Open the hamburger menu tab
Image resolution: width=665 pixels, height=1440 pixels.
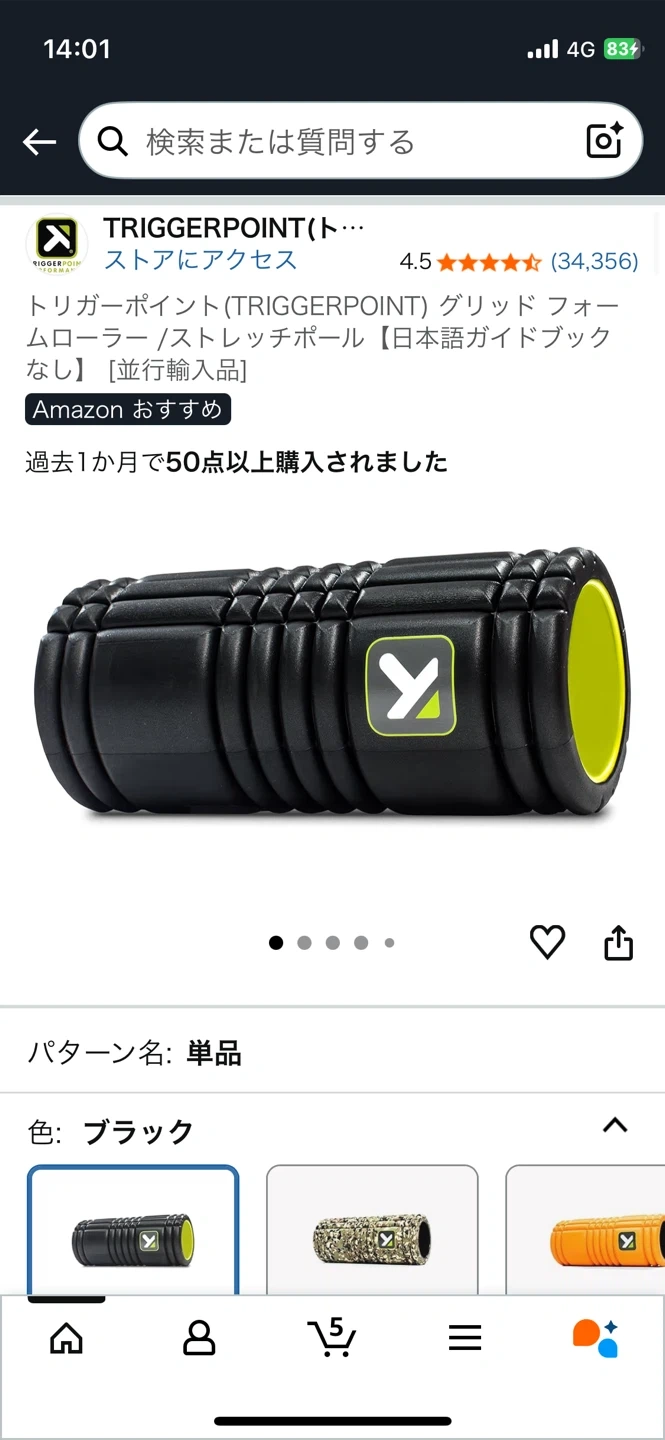(465, 1337)
